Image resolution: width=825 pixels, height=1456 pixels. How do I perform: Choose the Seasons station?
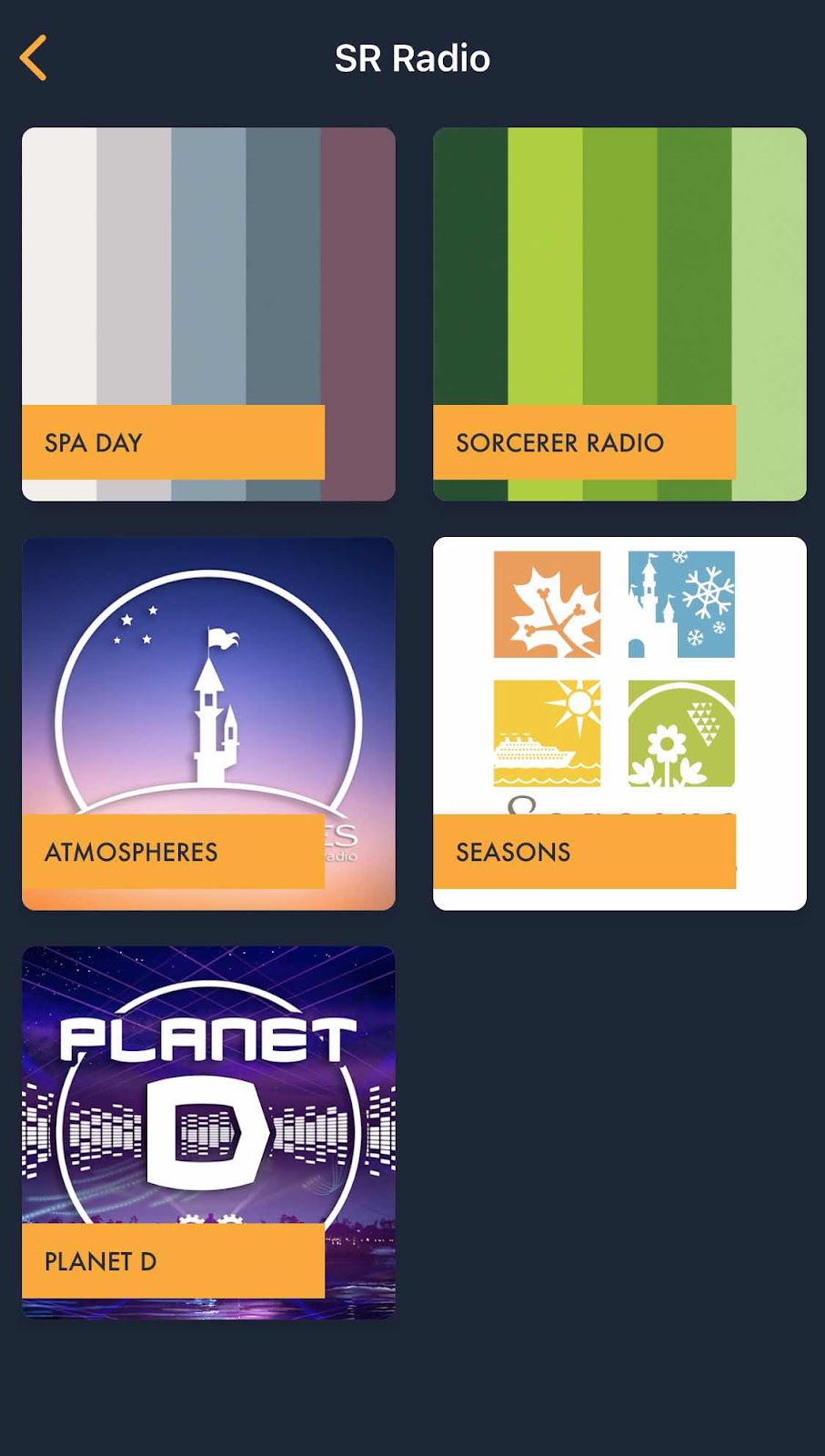point(619,723)
